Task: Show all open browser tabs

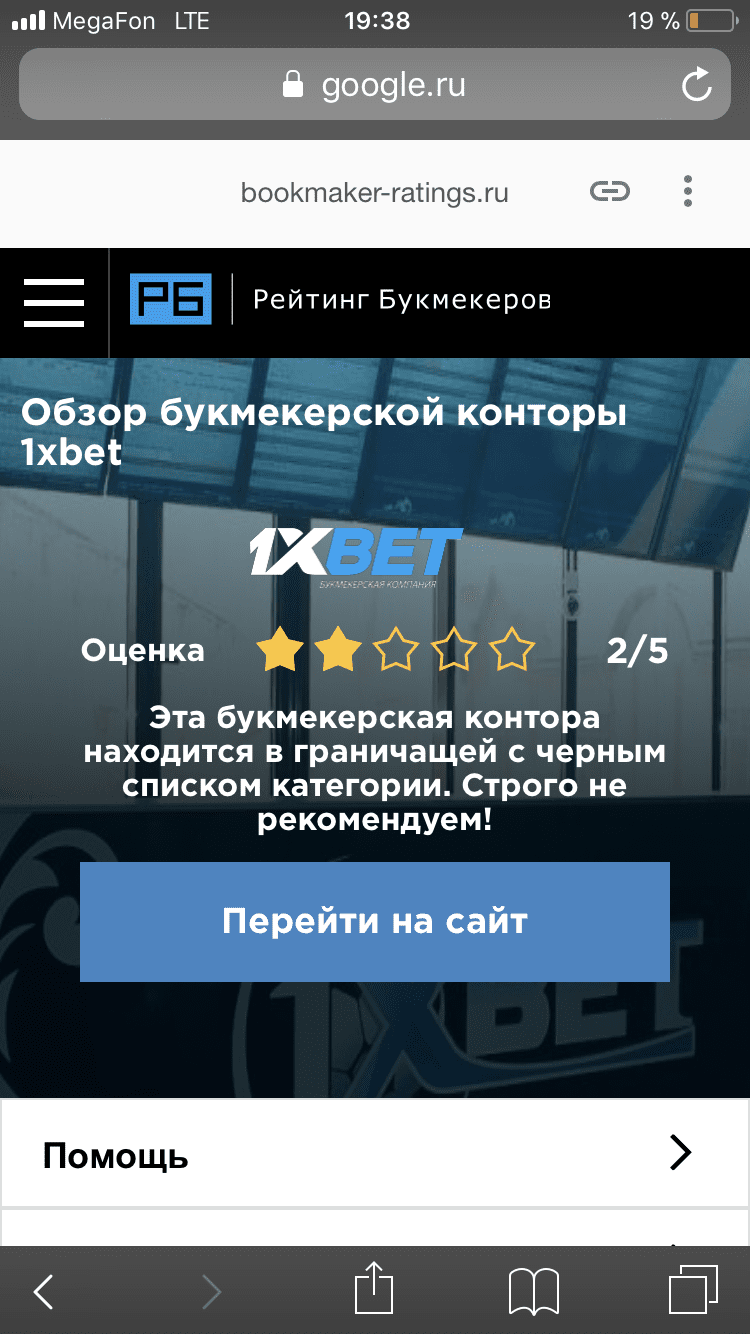Action: click(693, 1289)
